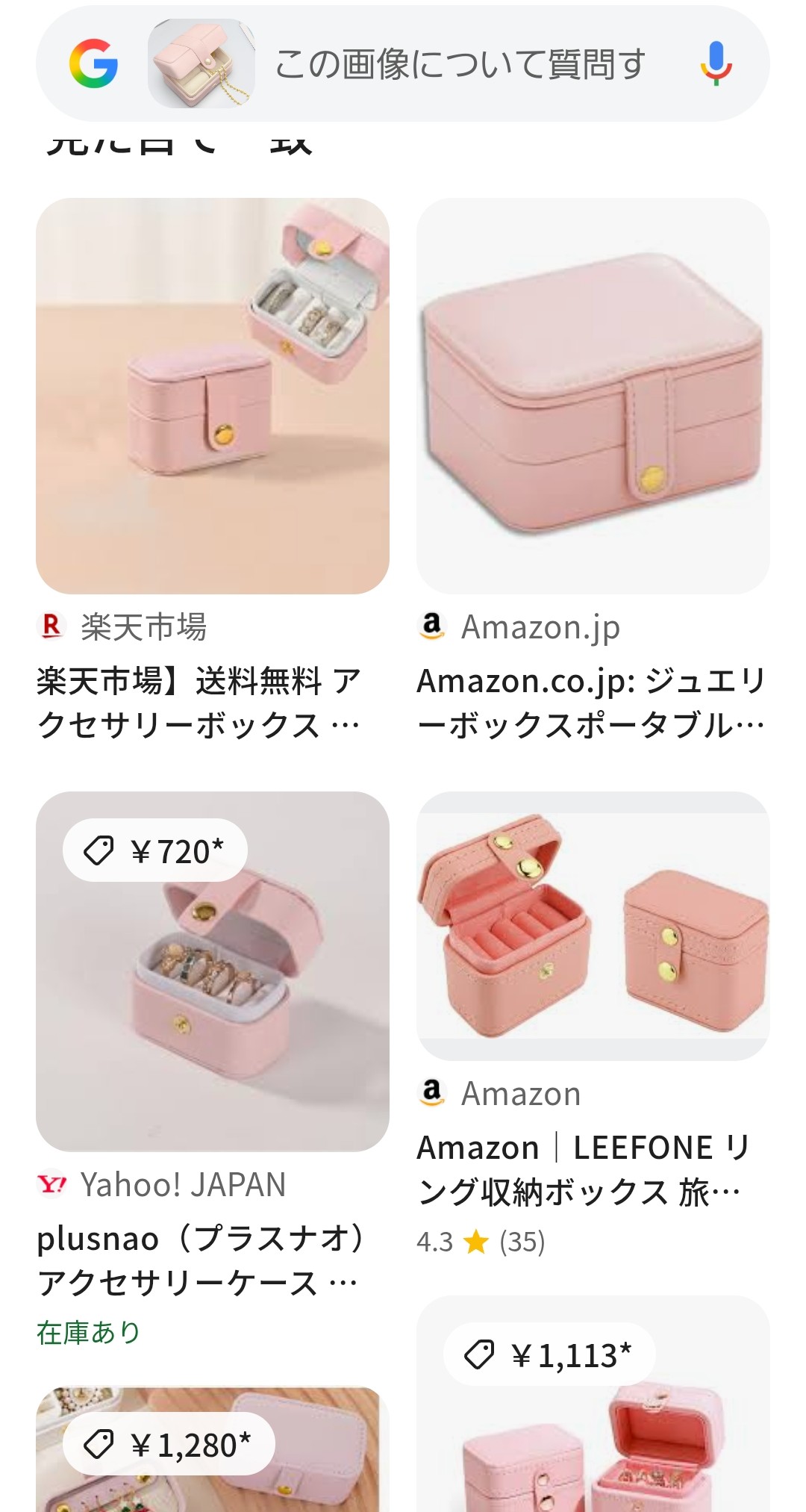Open the plusnao Yahoo! JAPAN ¥720 result
This screenshot has height=1512, width=806.
pyautogui.click(x=213, y=971)
